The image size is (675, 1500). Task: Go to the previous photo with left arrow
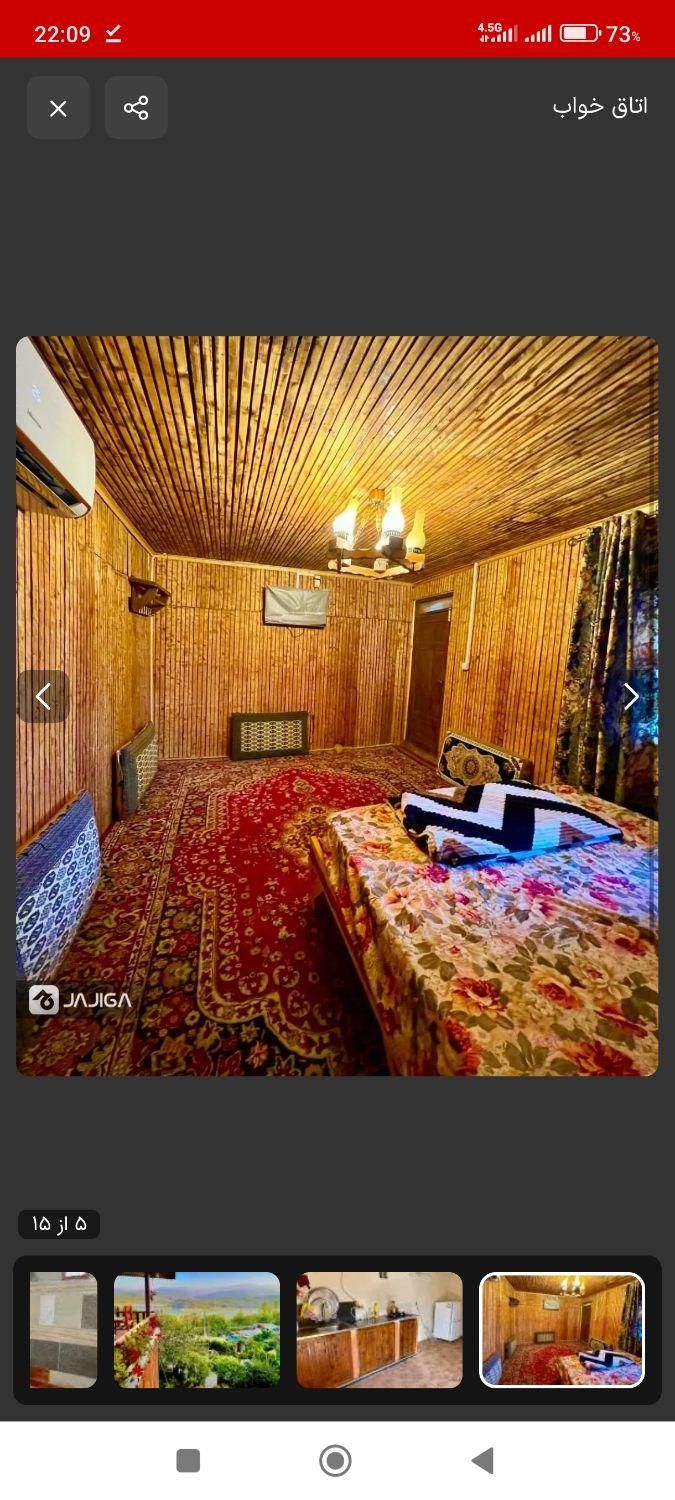point(43,697)
